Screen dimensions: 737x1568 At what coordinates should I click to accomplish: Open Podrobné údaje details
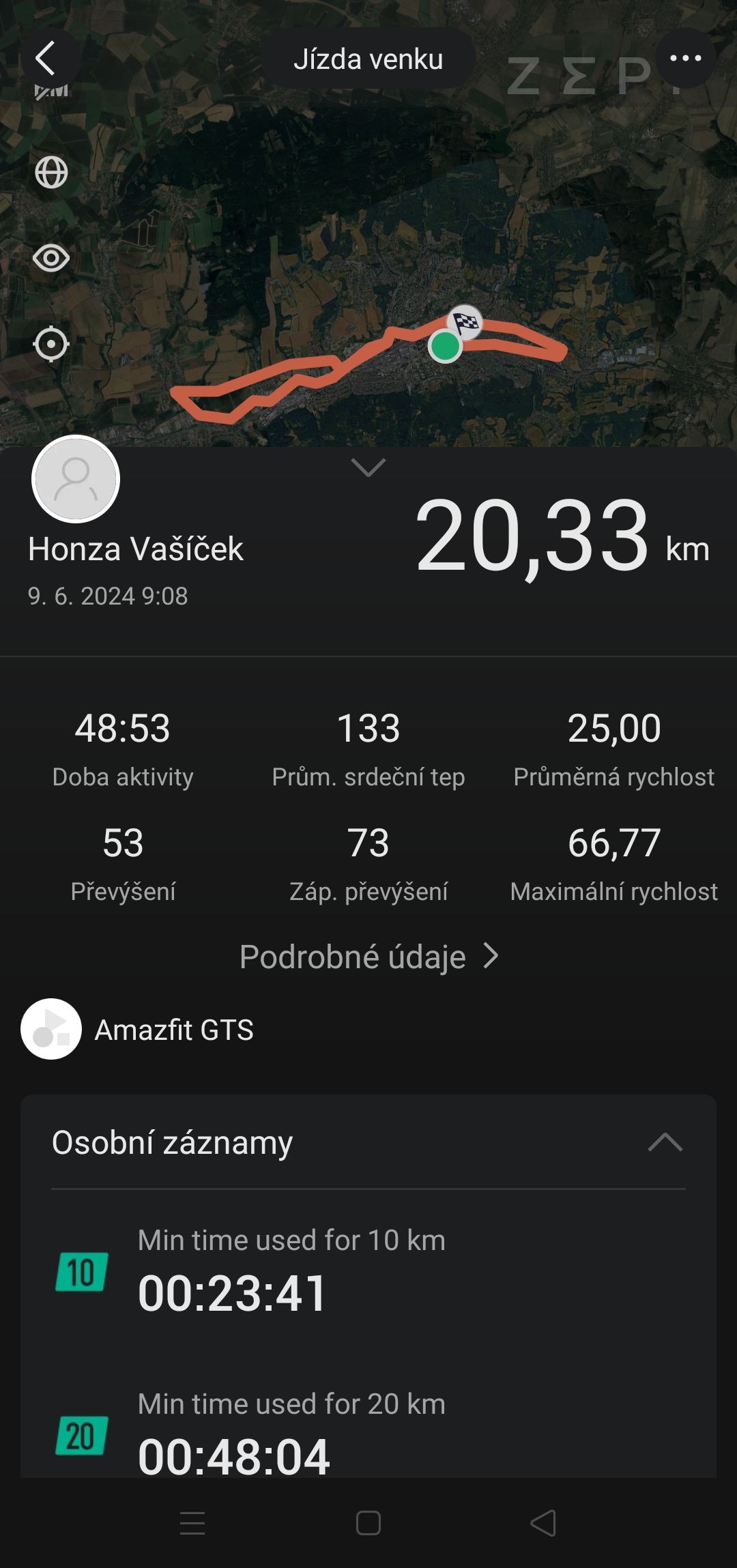click(369, 957)
